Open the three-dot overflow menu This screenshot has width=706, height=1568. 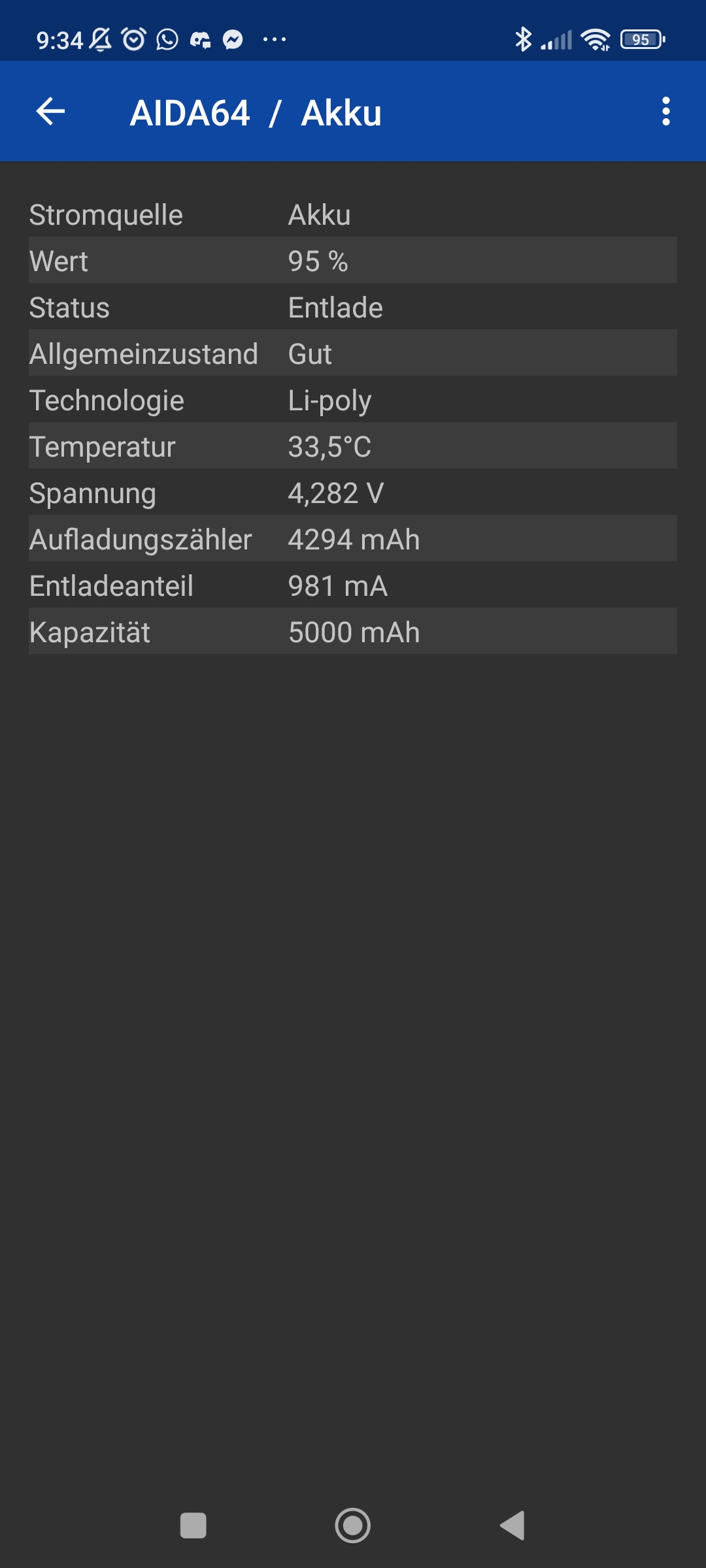coord(665,112)
